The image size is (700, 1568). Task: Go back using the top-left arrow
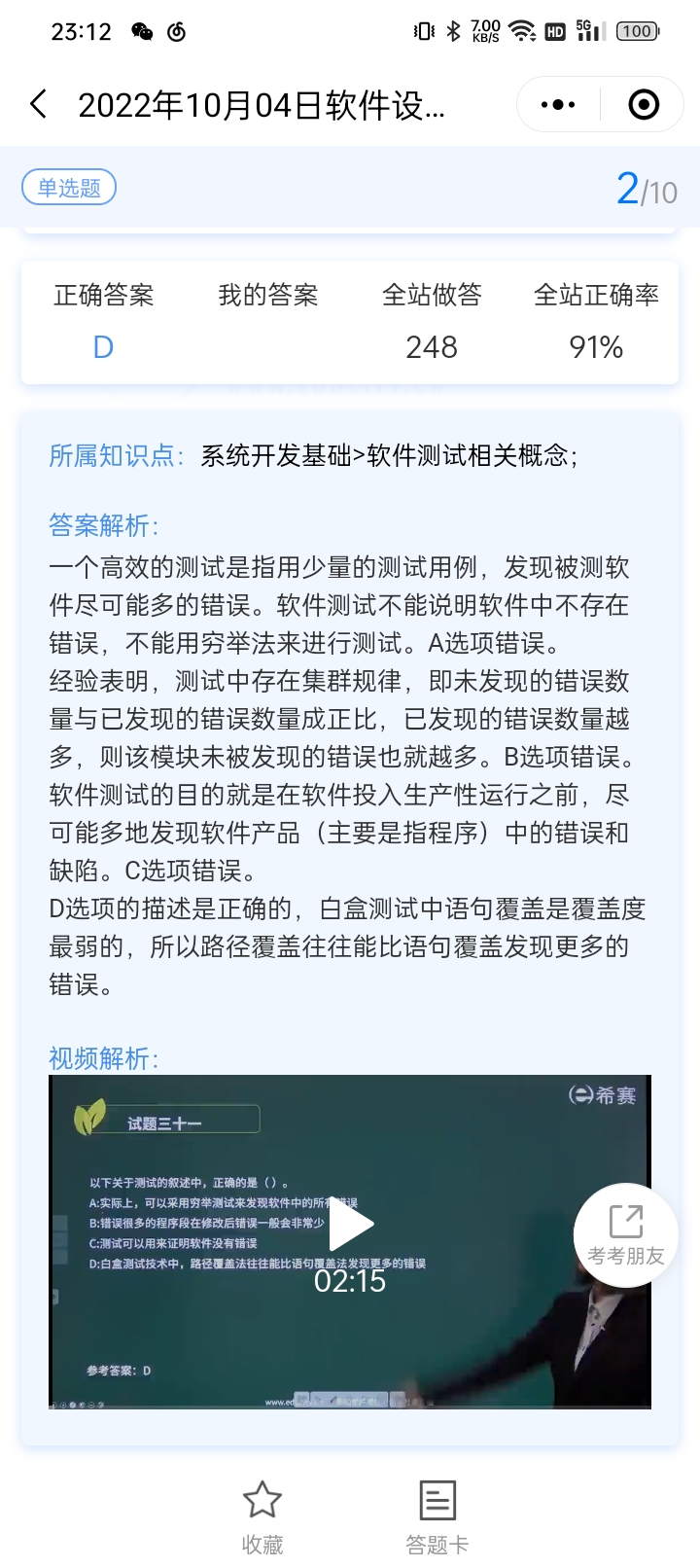point(39,104)
